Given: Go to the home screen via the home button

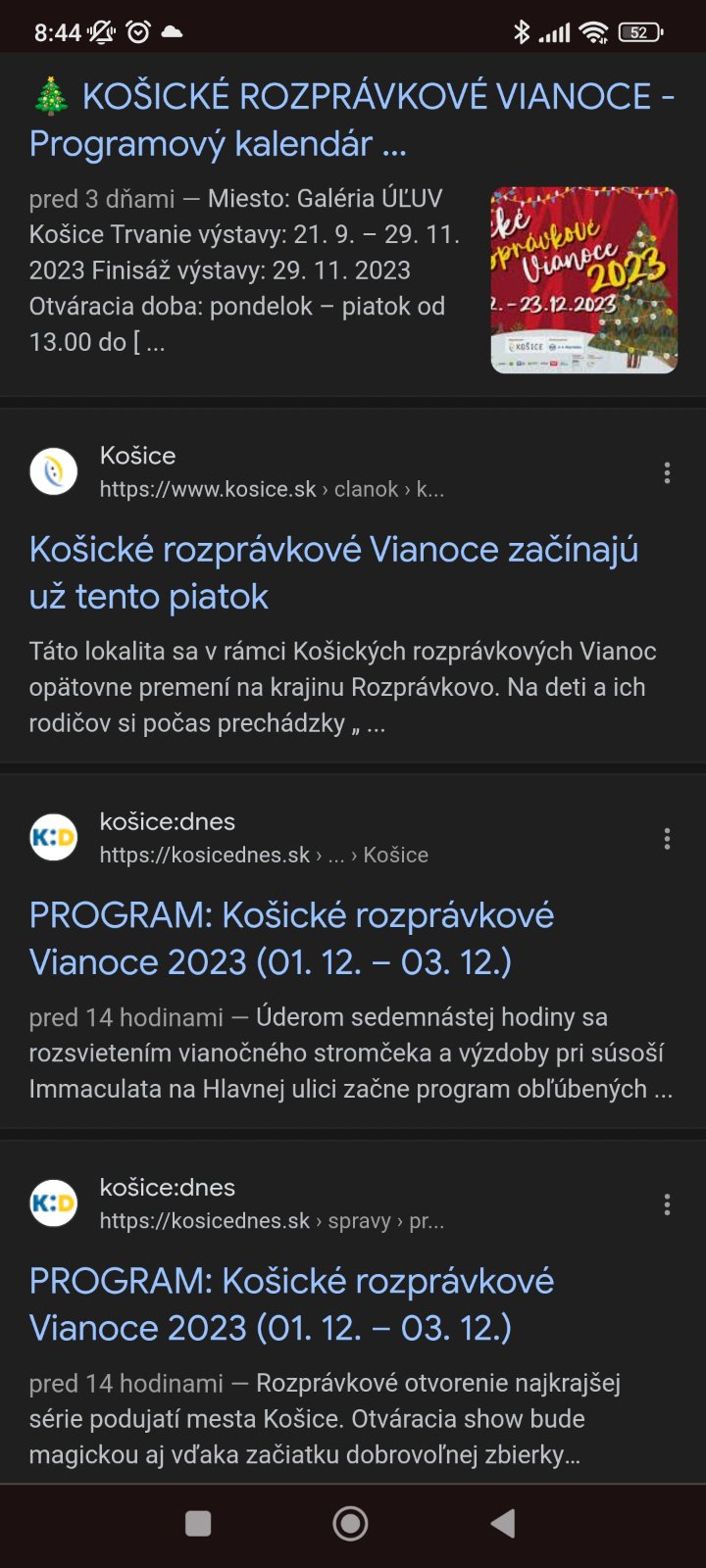Looking at the screenshot, I should coord(351,1523).
